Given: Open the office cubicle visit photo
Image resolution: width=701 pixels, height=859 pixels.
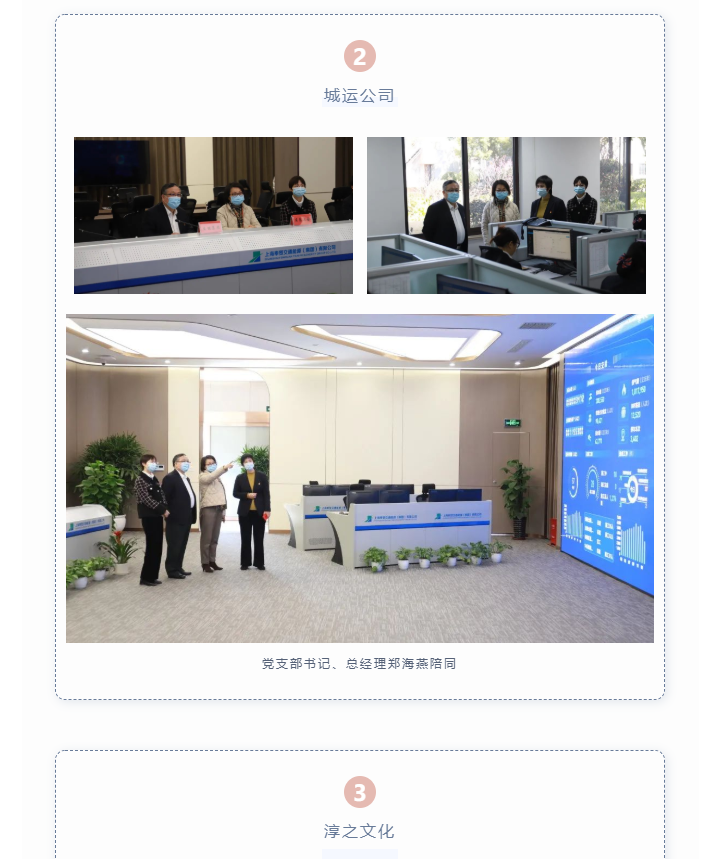Looking at the screenshot, I should [506, 215].
